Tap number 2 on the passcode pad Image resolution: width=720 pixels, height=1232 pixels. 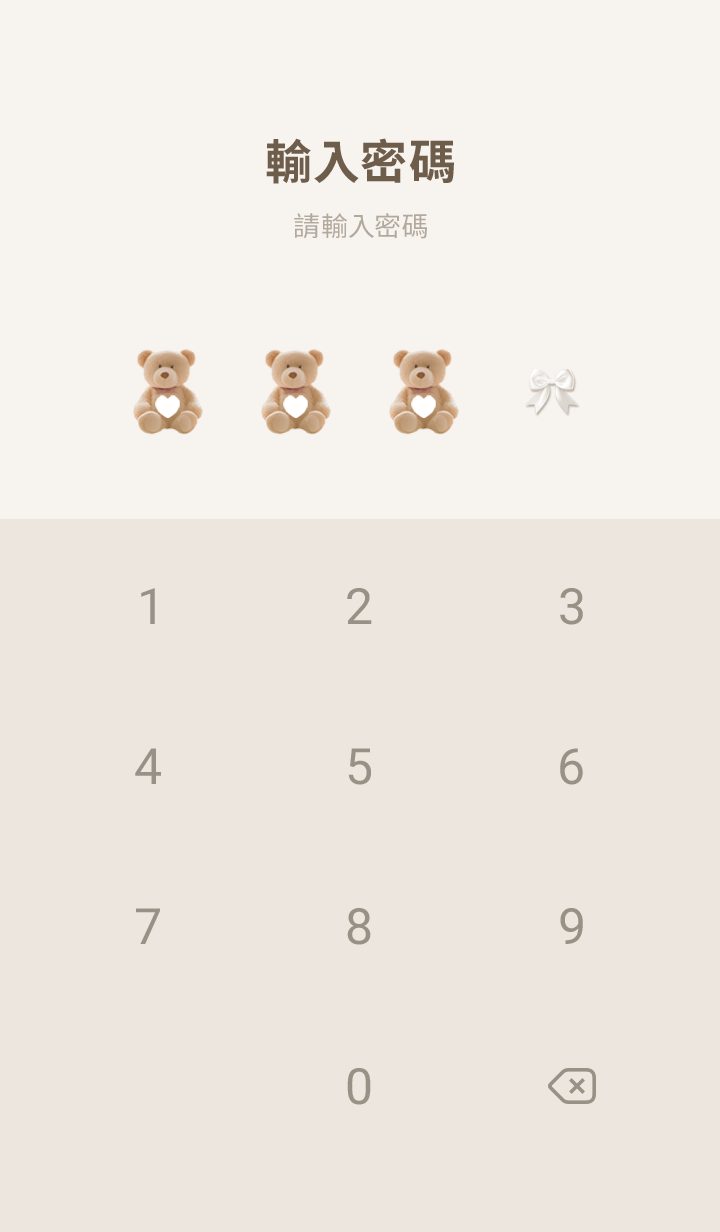[x=359, y=607]
